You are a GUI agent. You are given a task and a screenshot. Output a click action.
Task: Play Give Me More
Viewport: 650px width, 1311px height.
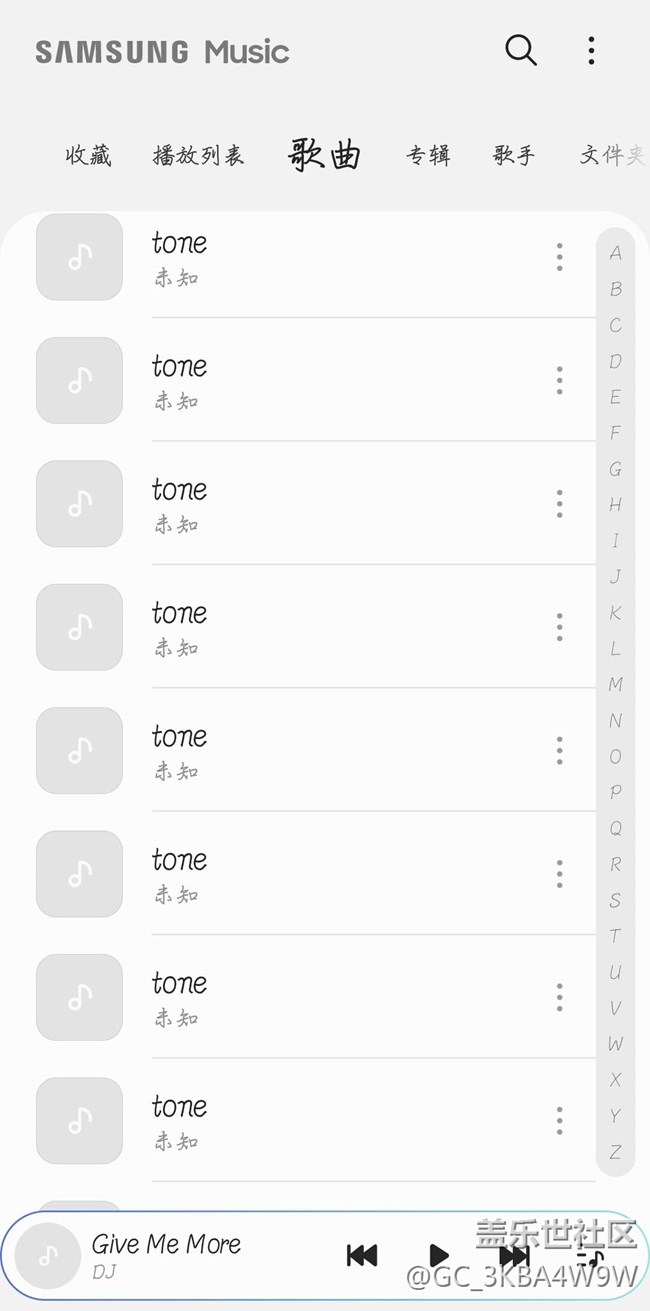coord(439,1255)
